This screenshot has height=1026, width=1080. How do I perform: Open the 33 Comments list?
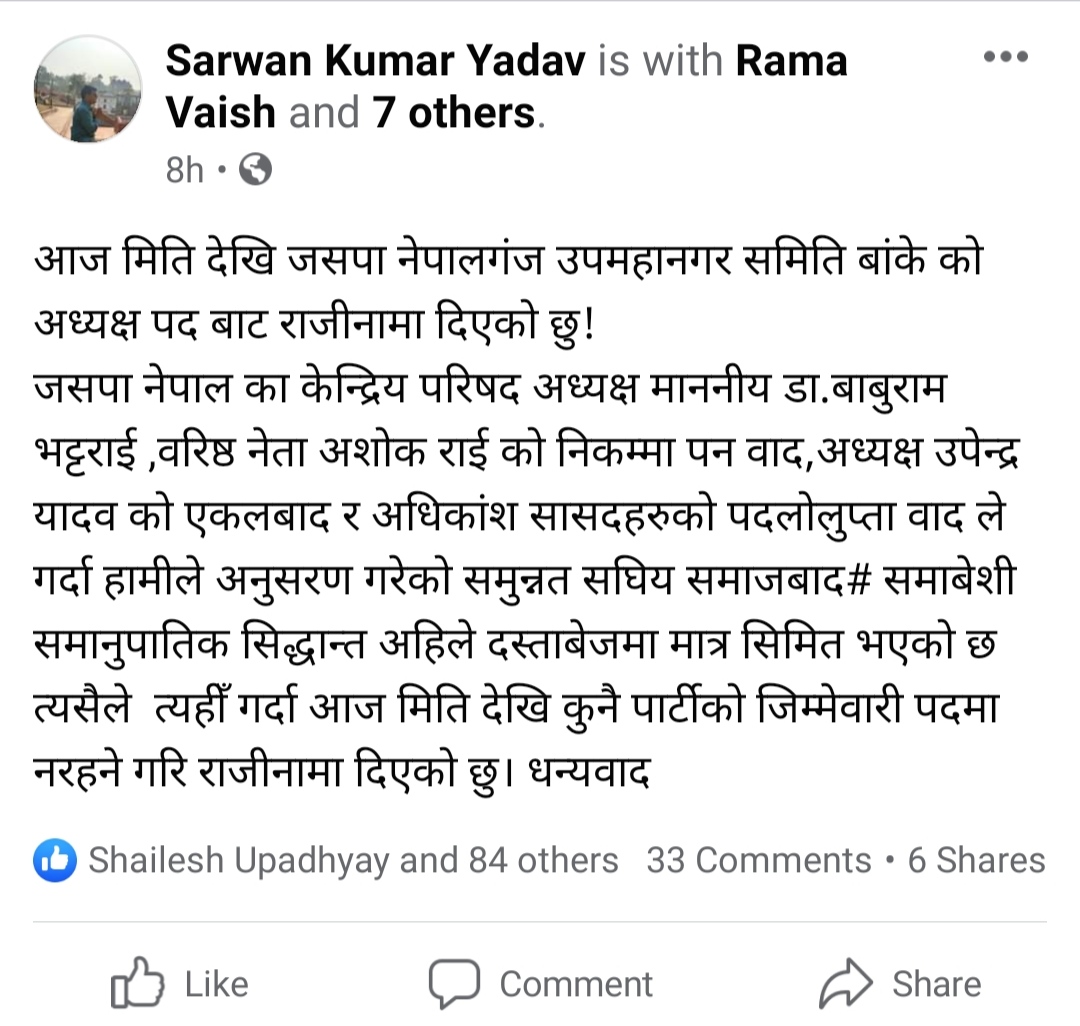pyautogui.click(x=758, y=860)
